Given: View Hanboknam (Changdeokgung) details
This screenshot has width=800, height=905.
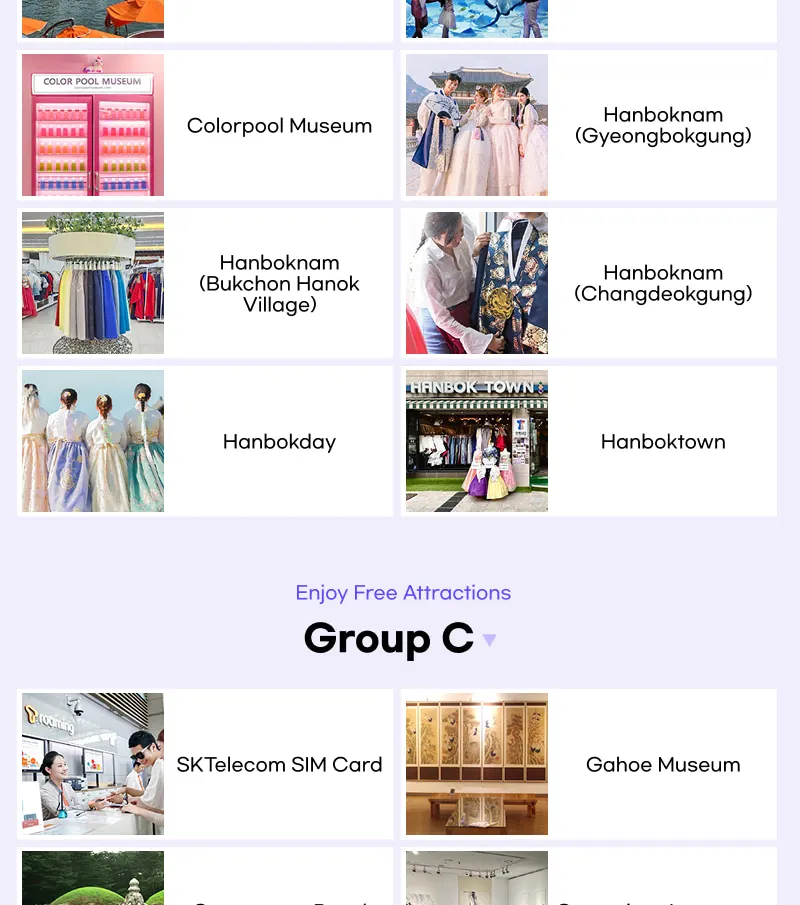Looking at the screenshot, I should [x=588, y=283].
